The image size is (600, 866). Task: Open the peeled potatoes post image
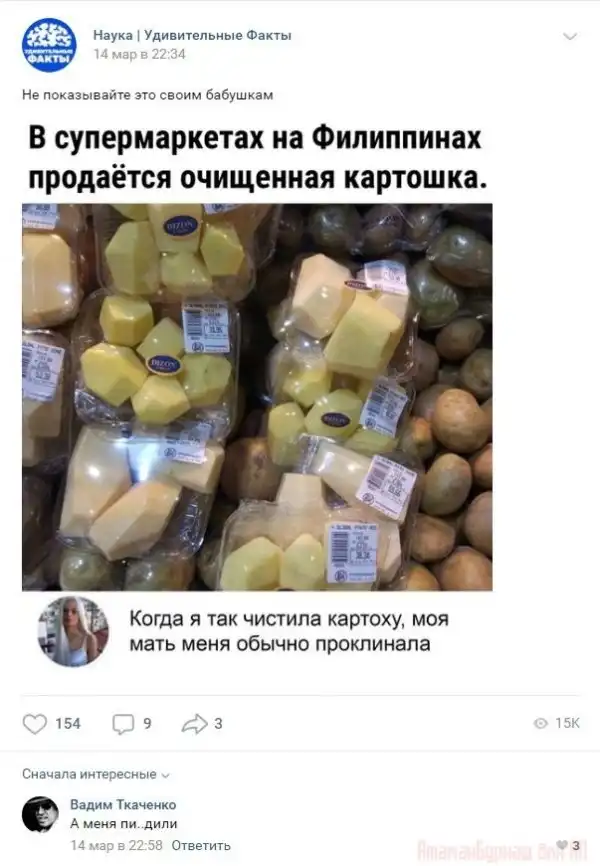click(257, 397)
